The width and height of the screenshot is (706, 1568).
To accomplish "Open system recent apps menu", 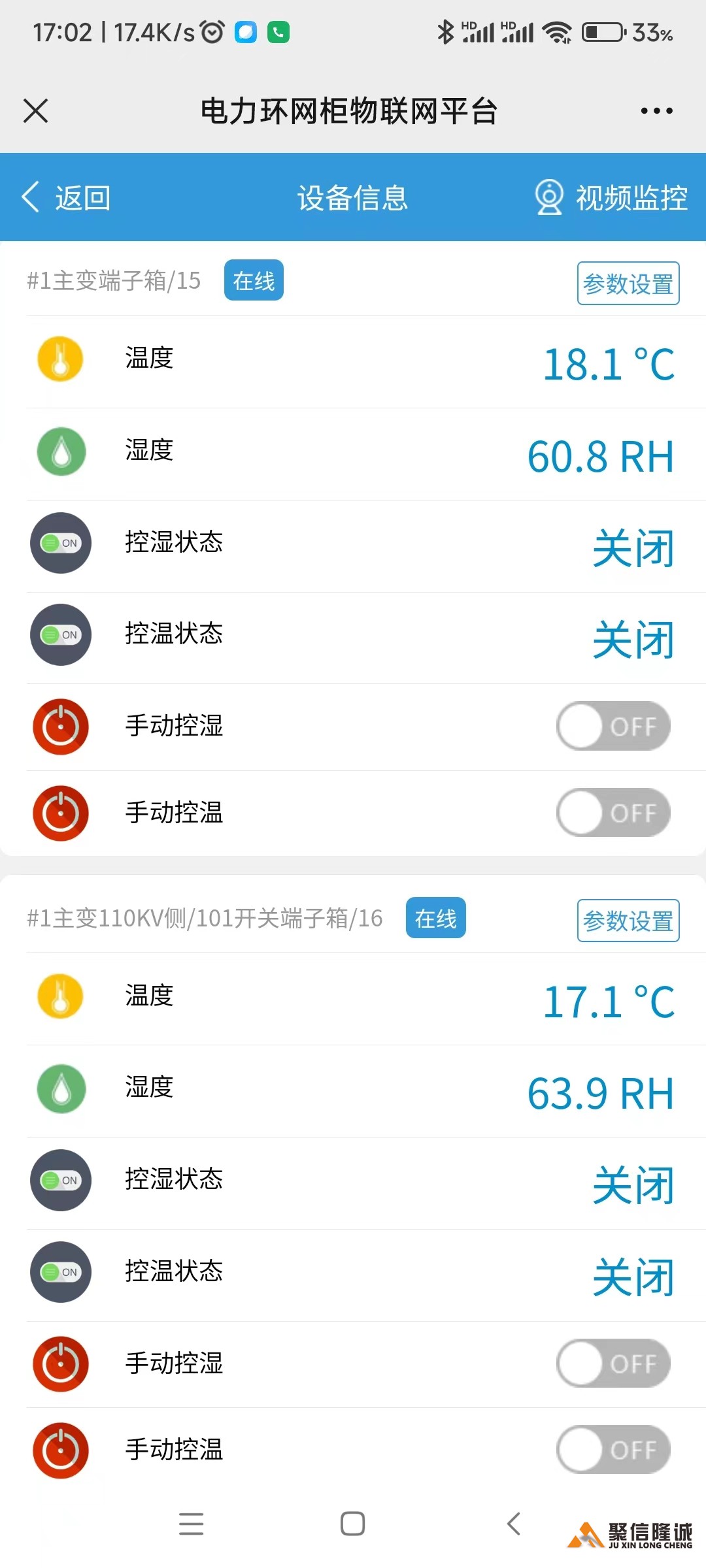I will [191, 1524].
